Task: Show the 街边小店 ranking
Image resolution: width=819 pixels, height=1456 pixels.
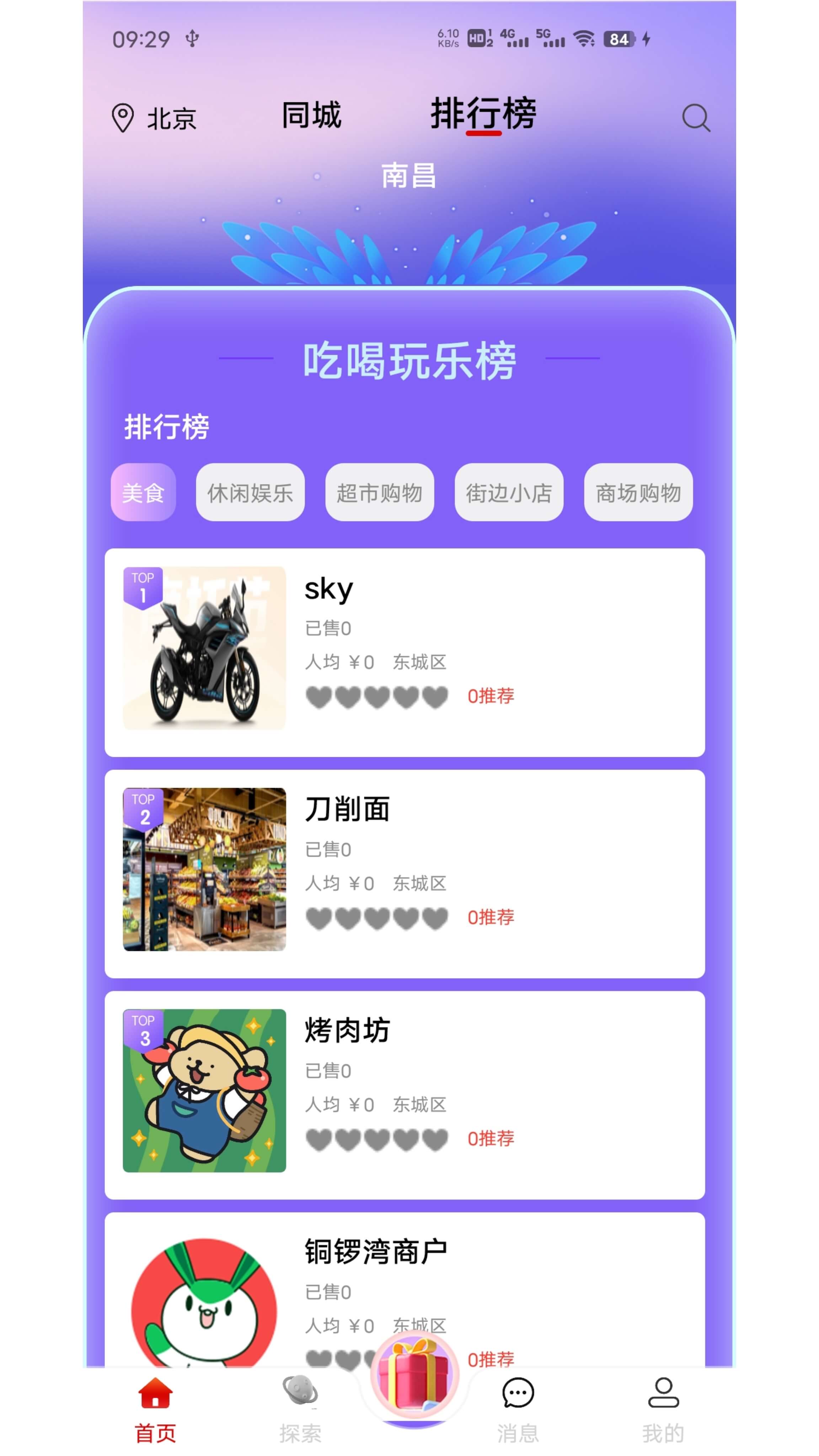Action: (509, 492)
